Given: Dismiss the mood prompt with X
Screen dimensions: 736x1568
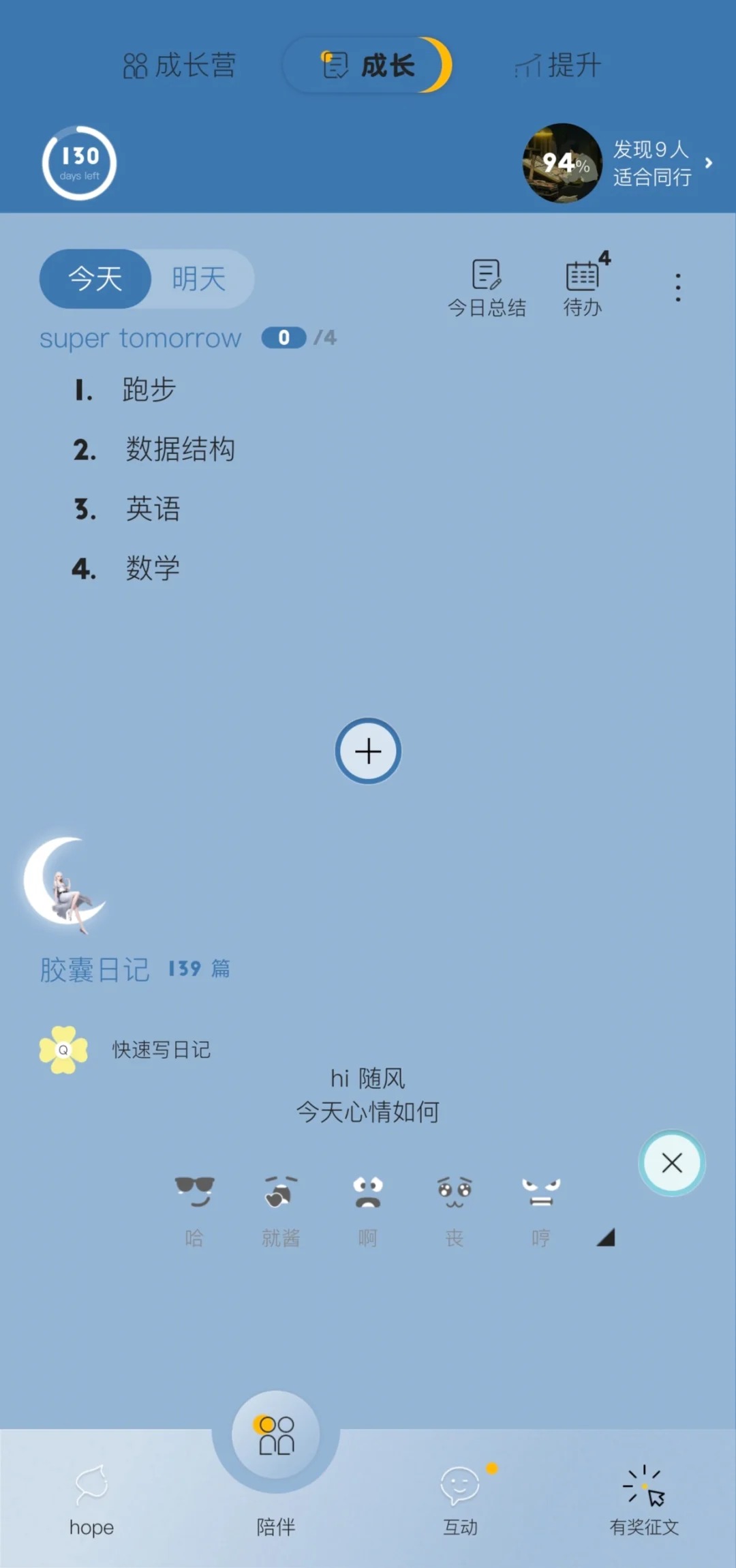Looking at the screenshot, I should pos(672,1163).
